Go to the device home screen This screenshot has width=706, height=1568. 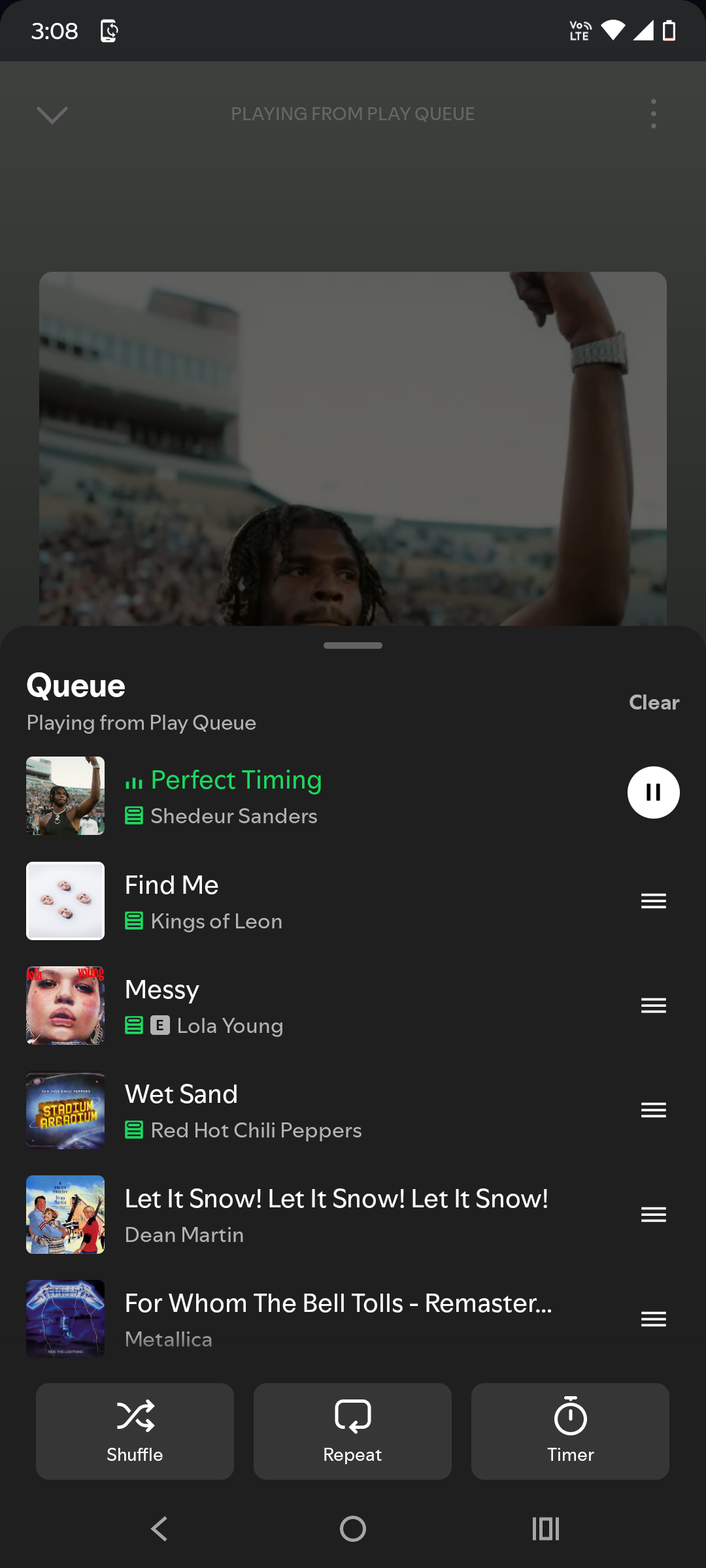click(x=353, y=1529)
